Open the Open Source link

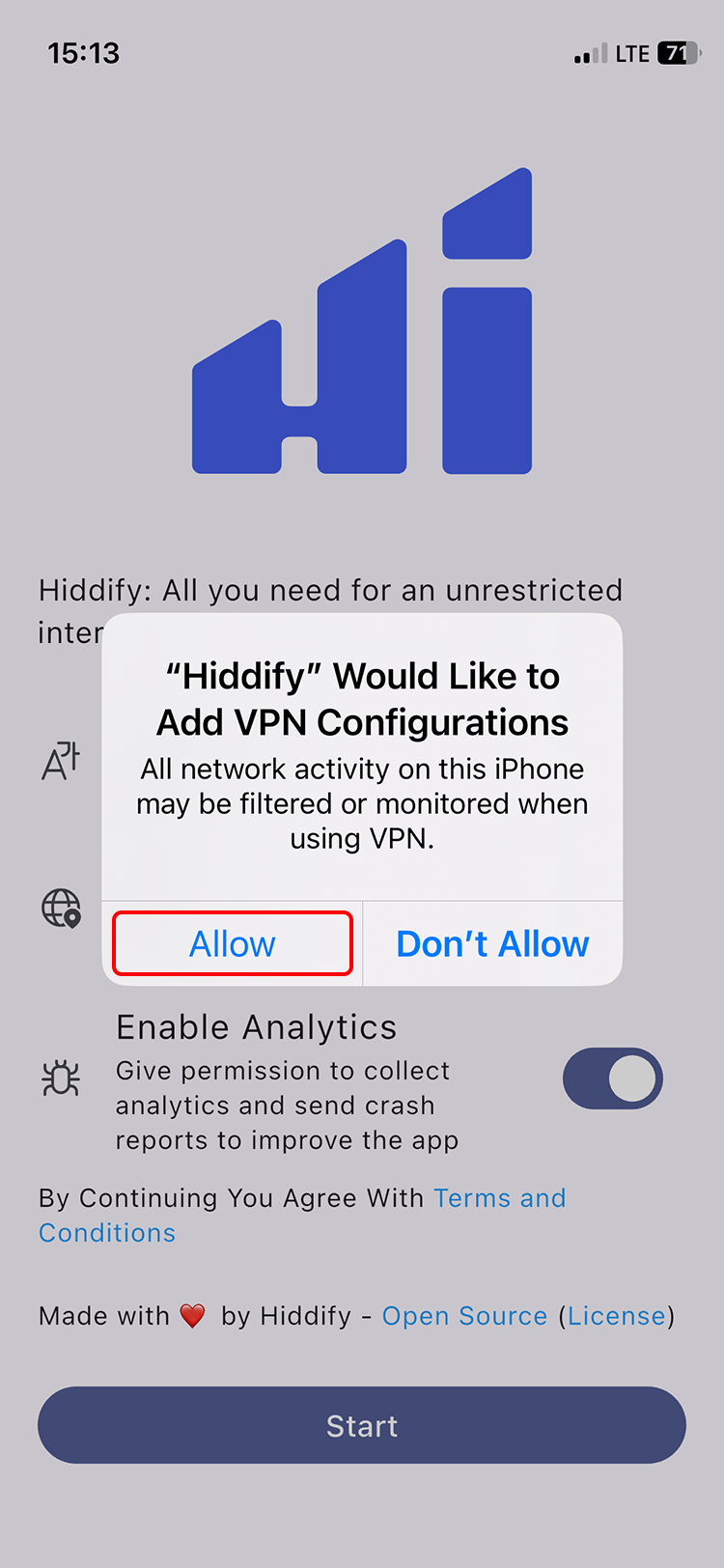pos(464,1316)
